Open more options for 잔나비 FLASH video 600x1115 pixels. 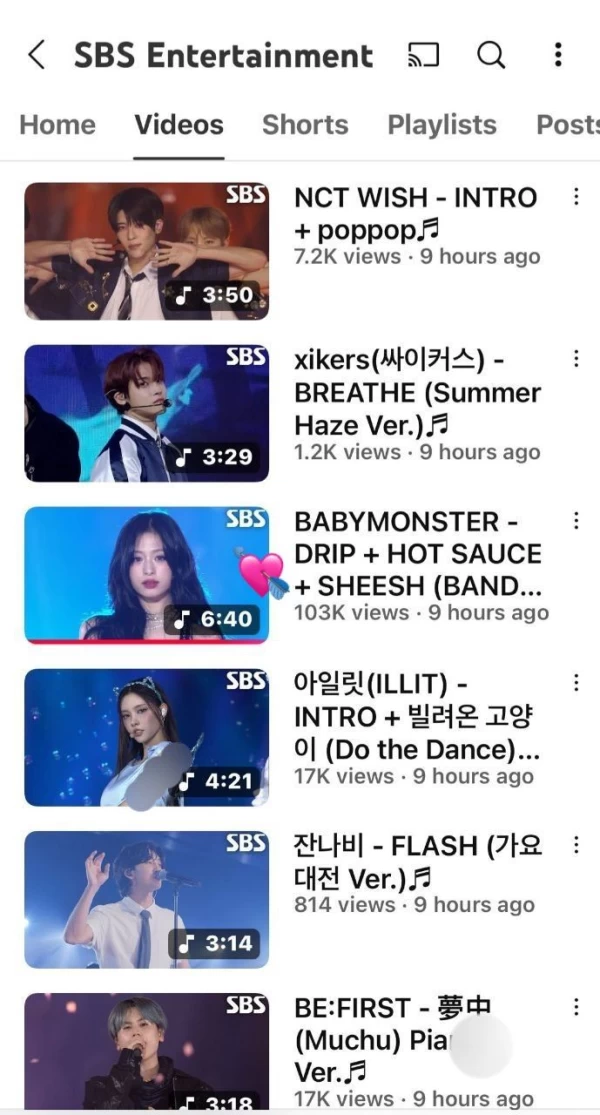[576, 845]
